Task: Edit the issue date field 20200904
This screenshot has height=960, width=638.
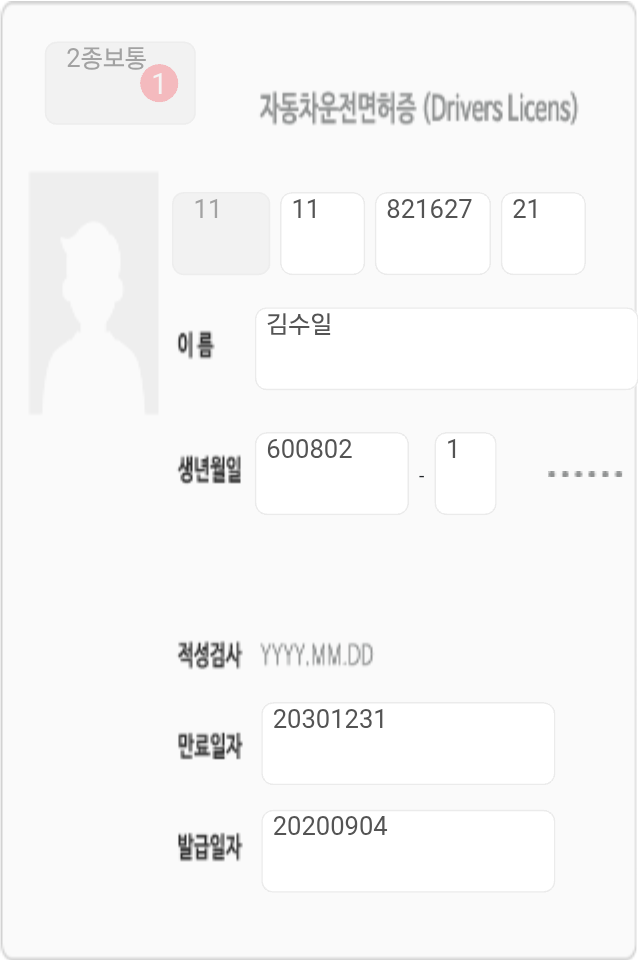Action: [408, 850]
